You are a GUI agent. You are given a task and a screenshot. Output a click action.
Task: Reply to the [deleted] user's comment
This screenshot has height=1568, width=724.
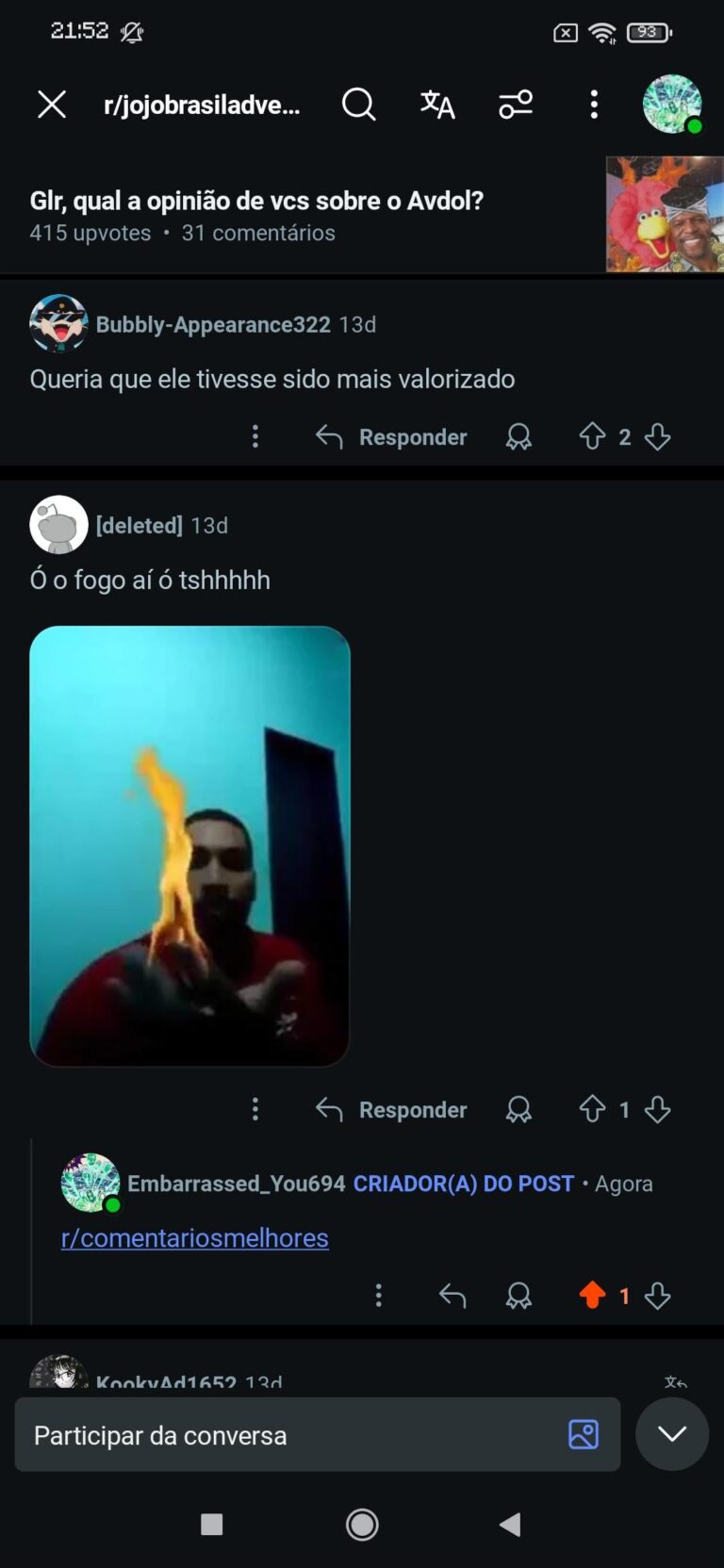(x=392, y=1109)
